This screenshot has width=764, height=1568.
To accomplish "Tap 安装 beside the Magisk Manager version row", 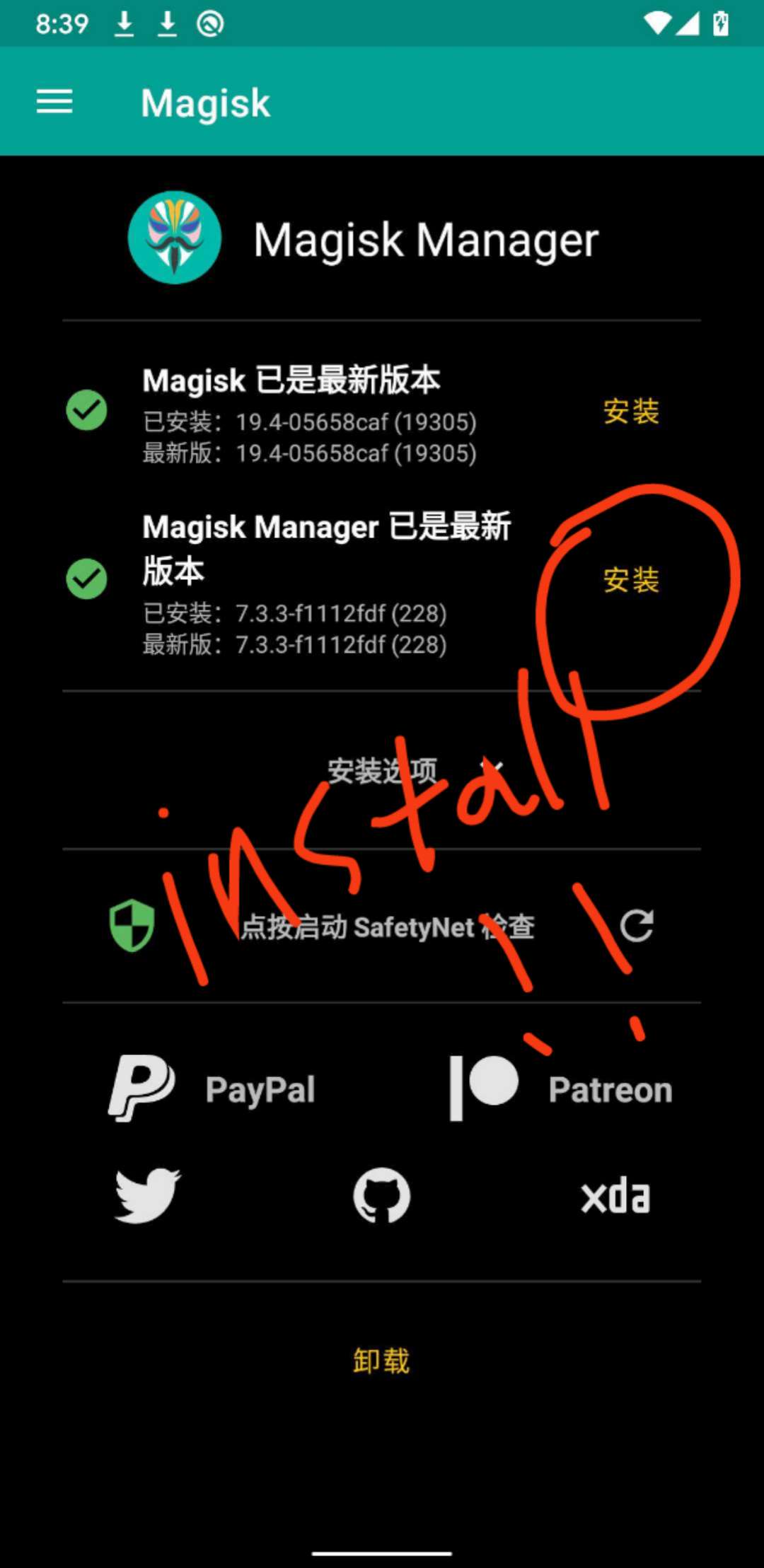I will 631,581.
